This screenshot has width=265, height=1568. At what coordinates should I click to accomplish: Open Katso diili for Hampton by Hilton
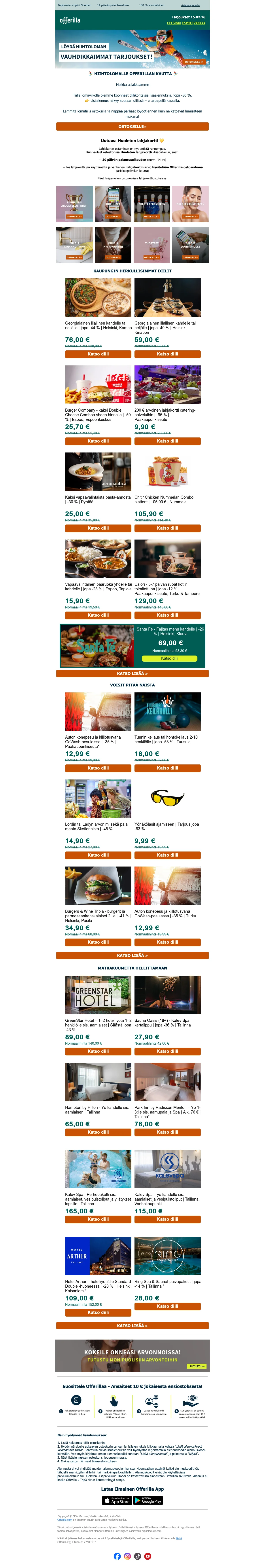coord(98,1132)
